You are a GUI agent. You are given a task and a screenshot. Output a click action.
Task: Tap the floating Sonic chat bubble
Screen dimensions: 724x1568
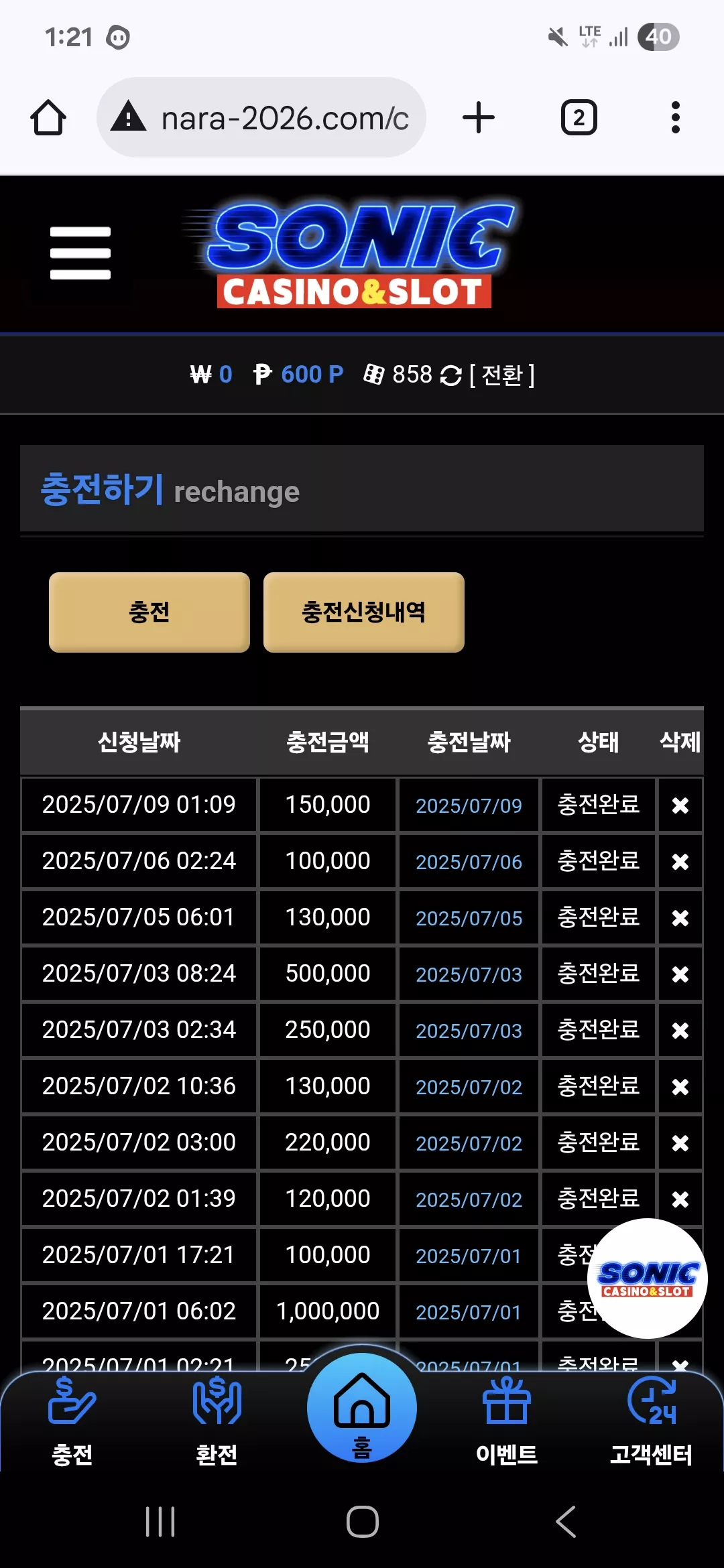coord(647,1279)
